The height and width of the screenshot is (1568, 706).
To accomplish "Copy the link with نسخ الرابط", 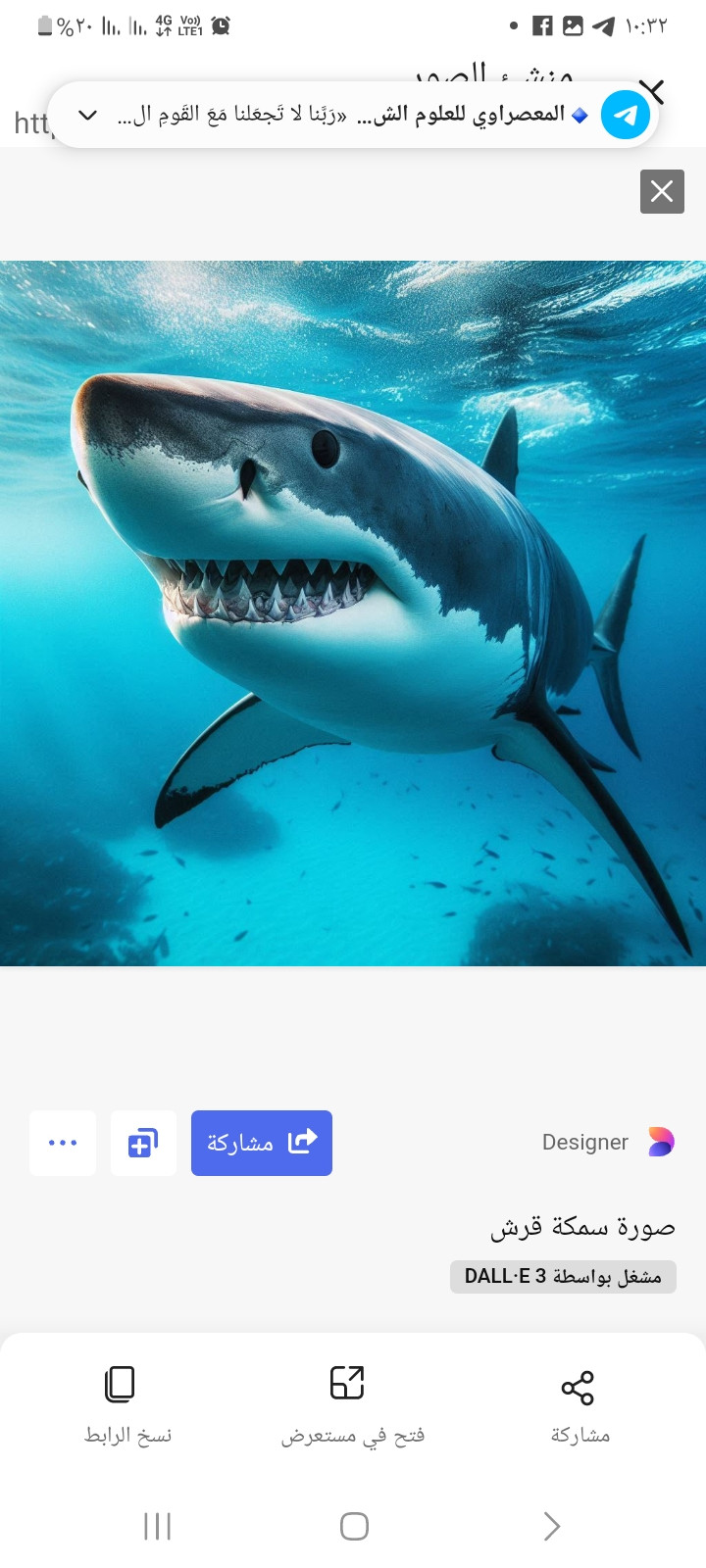I will tap(126, 1406).
